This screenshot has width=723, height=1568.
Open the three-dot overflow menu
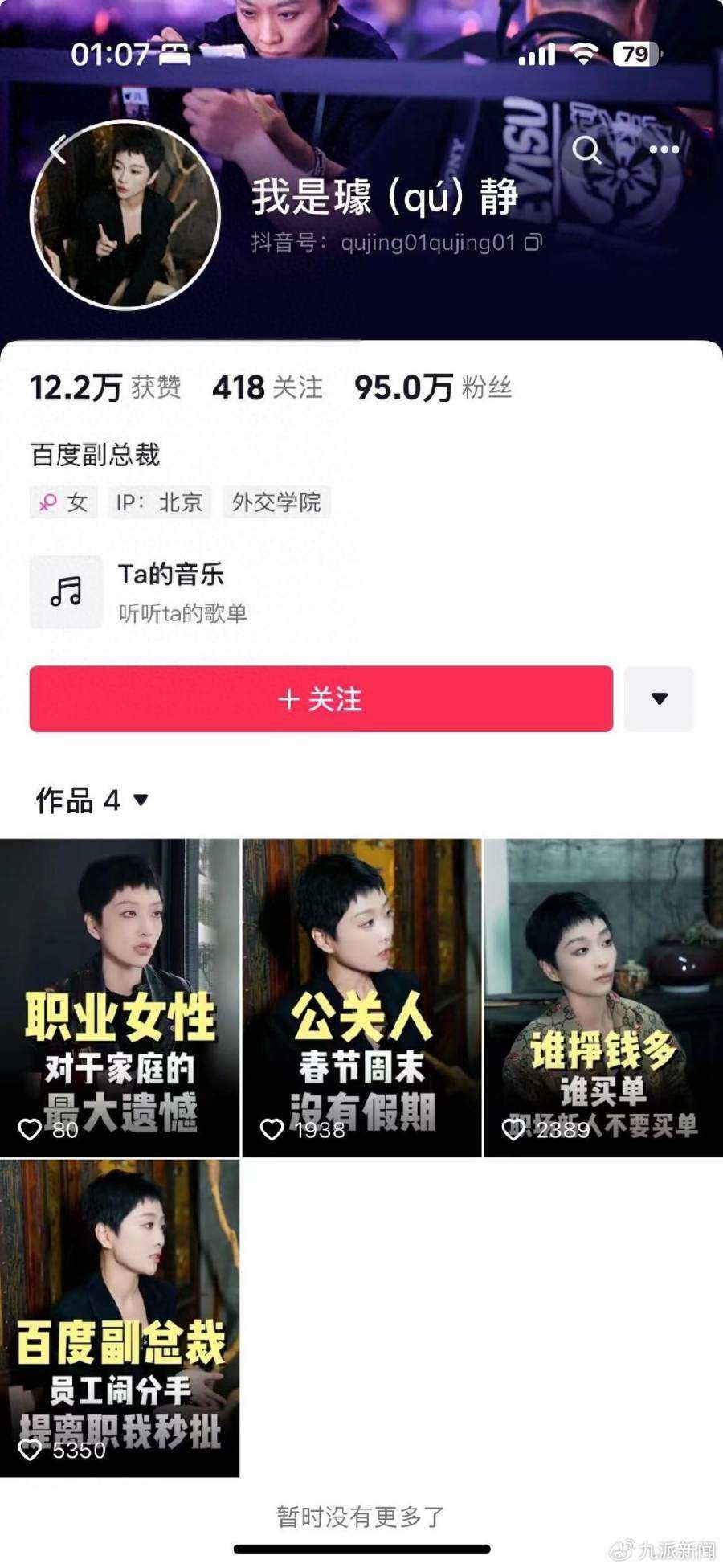tap(664, 149)
